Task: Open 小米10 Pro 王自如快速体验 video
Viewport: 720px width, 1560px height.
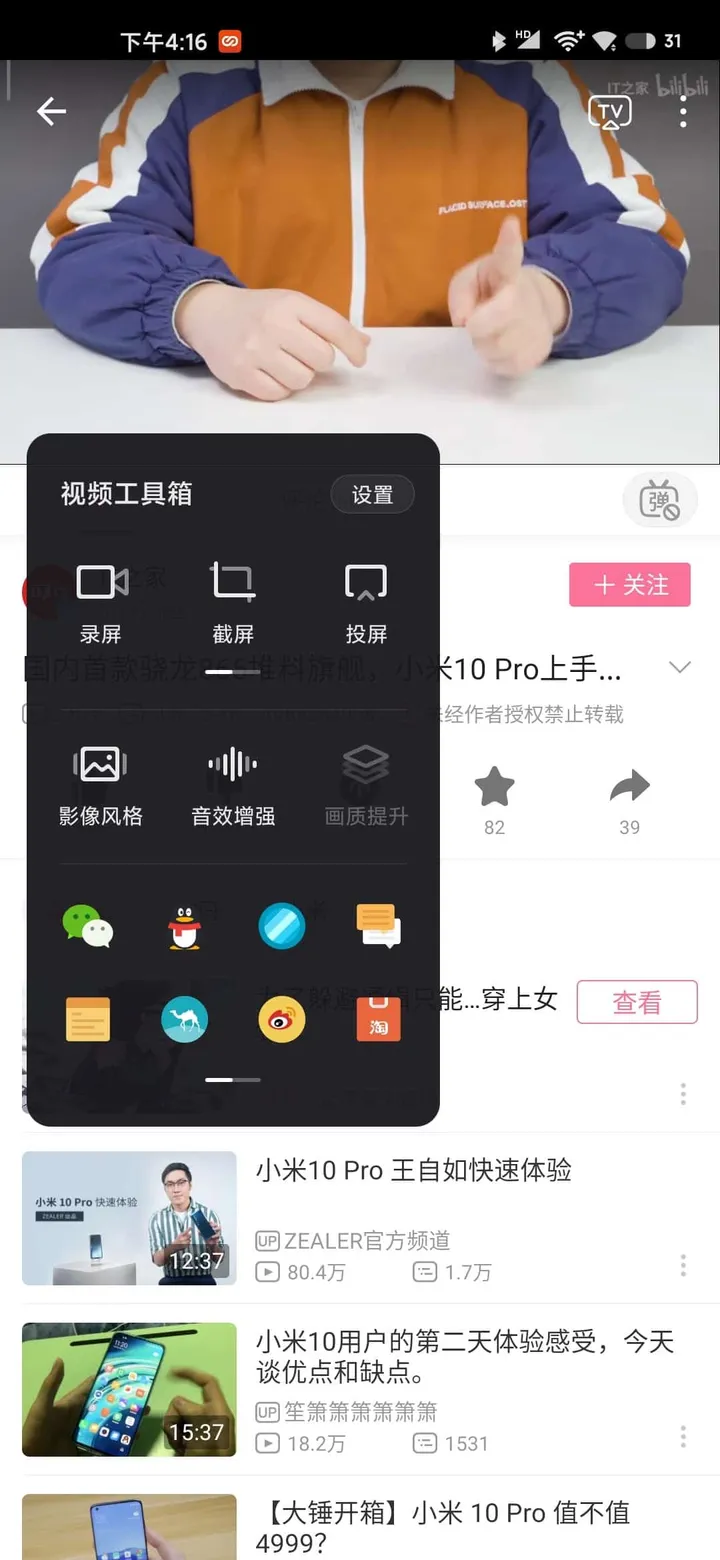Action: [413, 1170]
